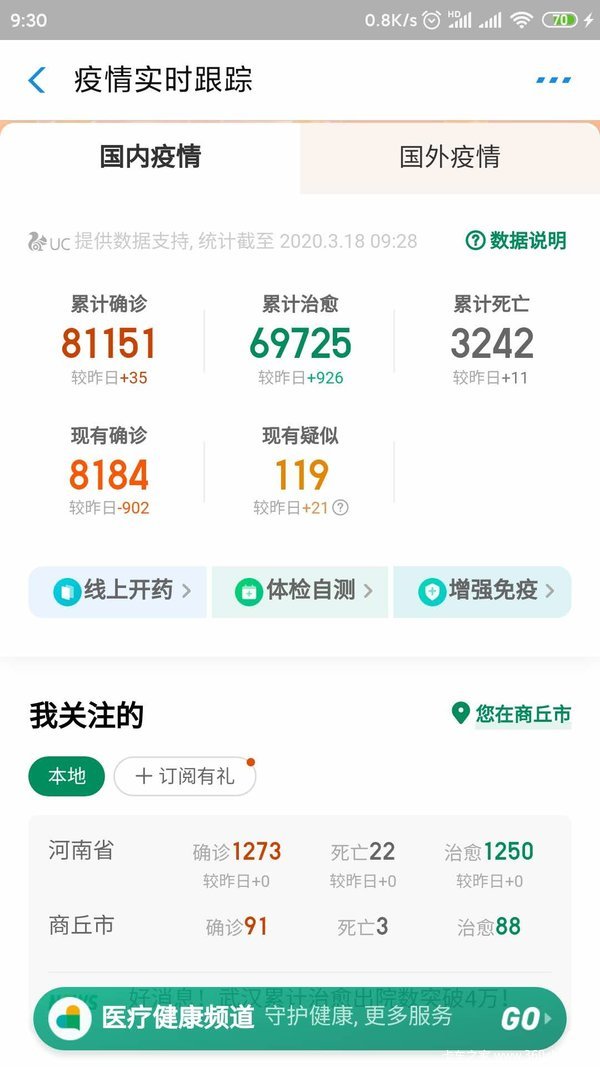This screenshot has height=1067, width=600.
Task: Open the 商丘市 statistics row
Action: pyautogui.click(x=300, y=926)
